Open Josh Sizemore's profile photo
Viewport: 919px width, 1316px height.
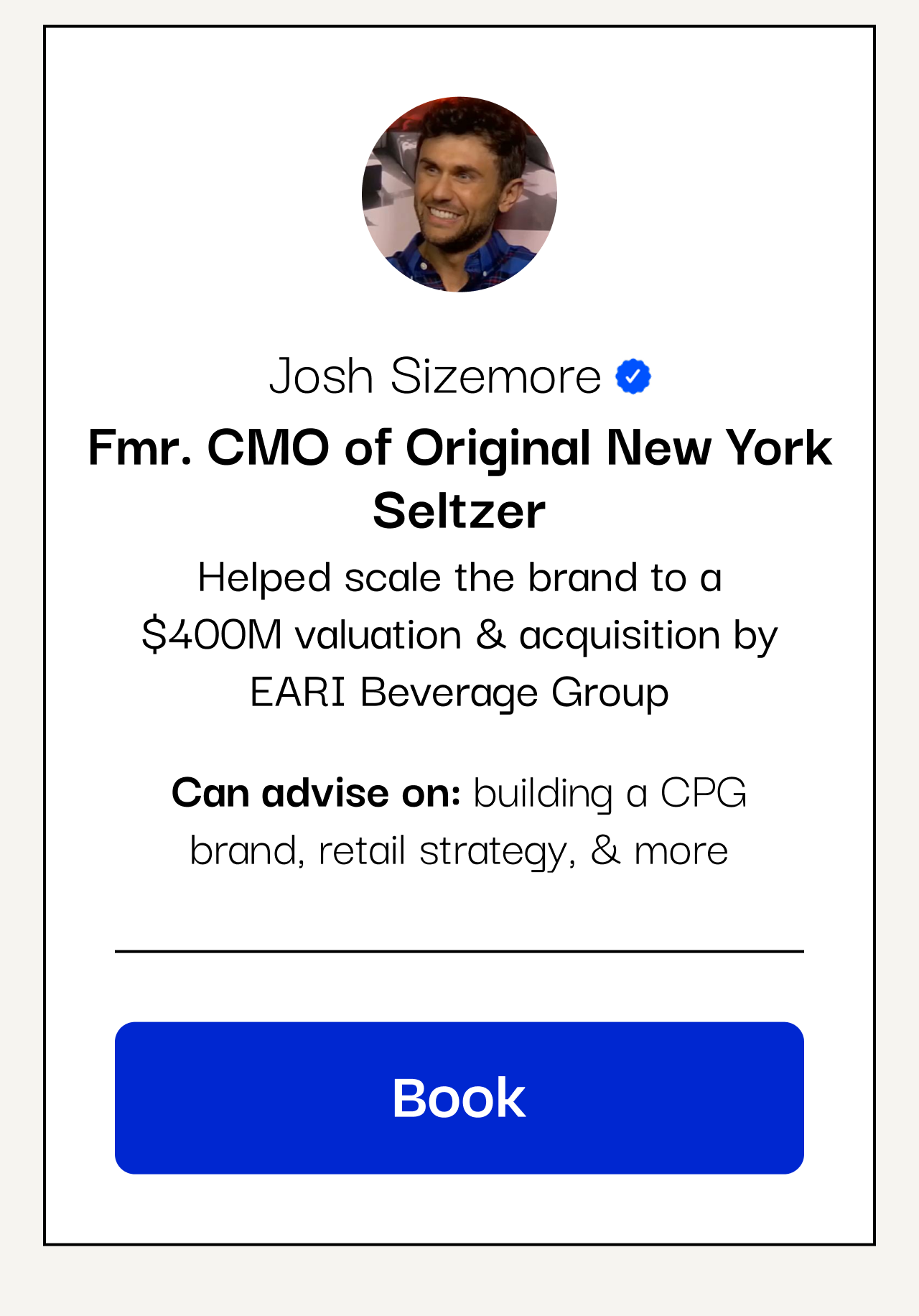pyautogui.click(x=459, y=195)
